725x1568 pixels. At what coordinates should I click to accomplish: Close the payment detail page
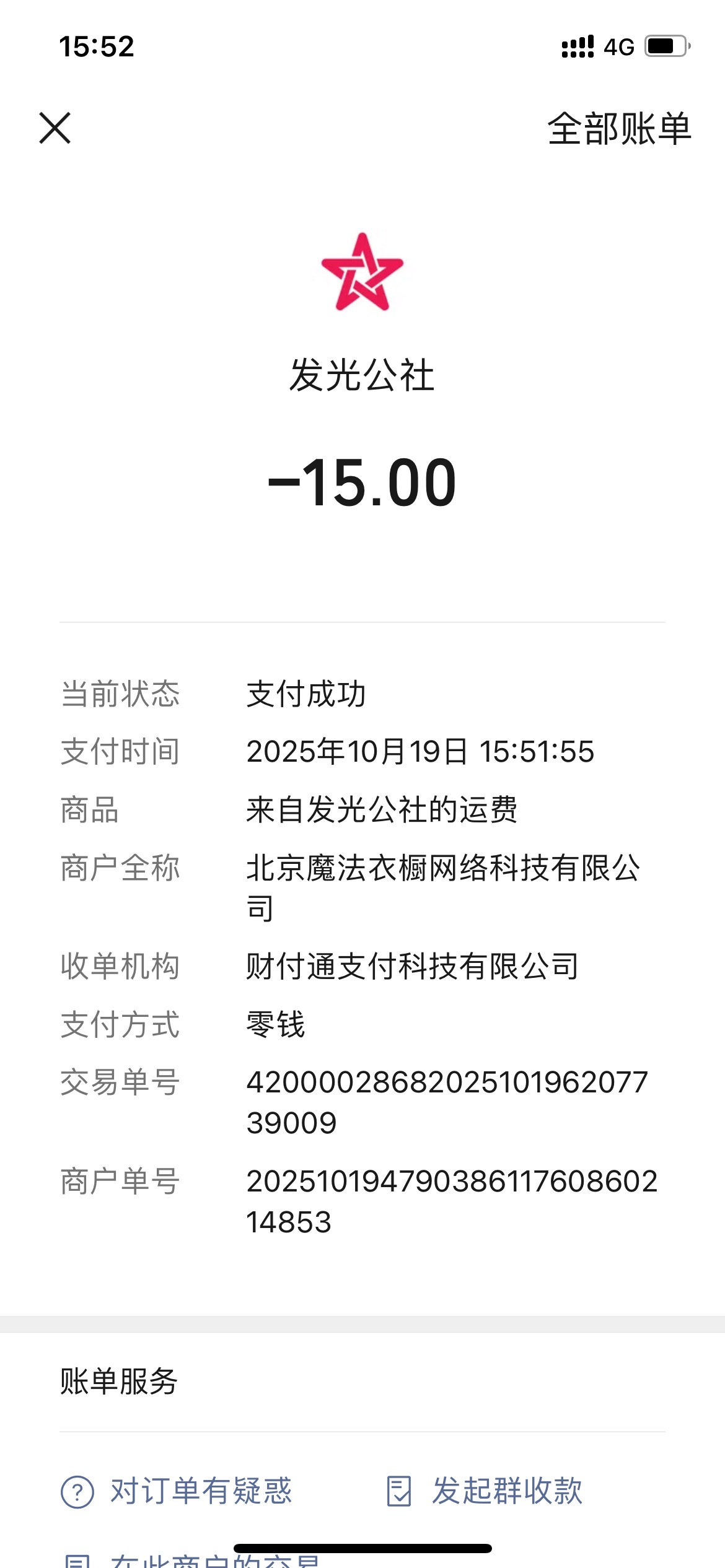[55, 128]
